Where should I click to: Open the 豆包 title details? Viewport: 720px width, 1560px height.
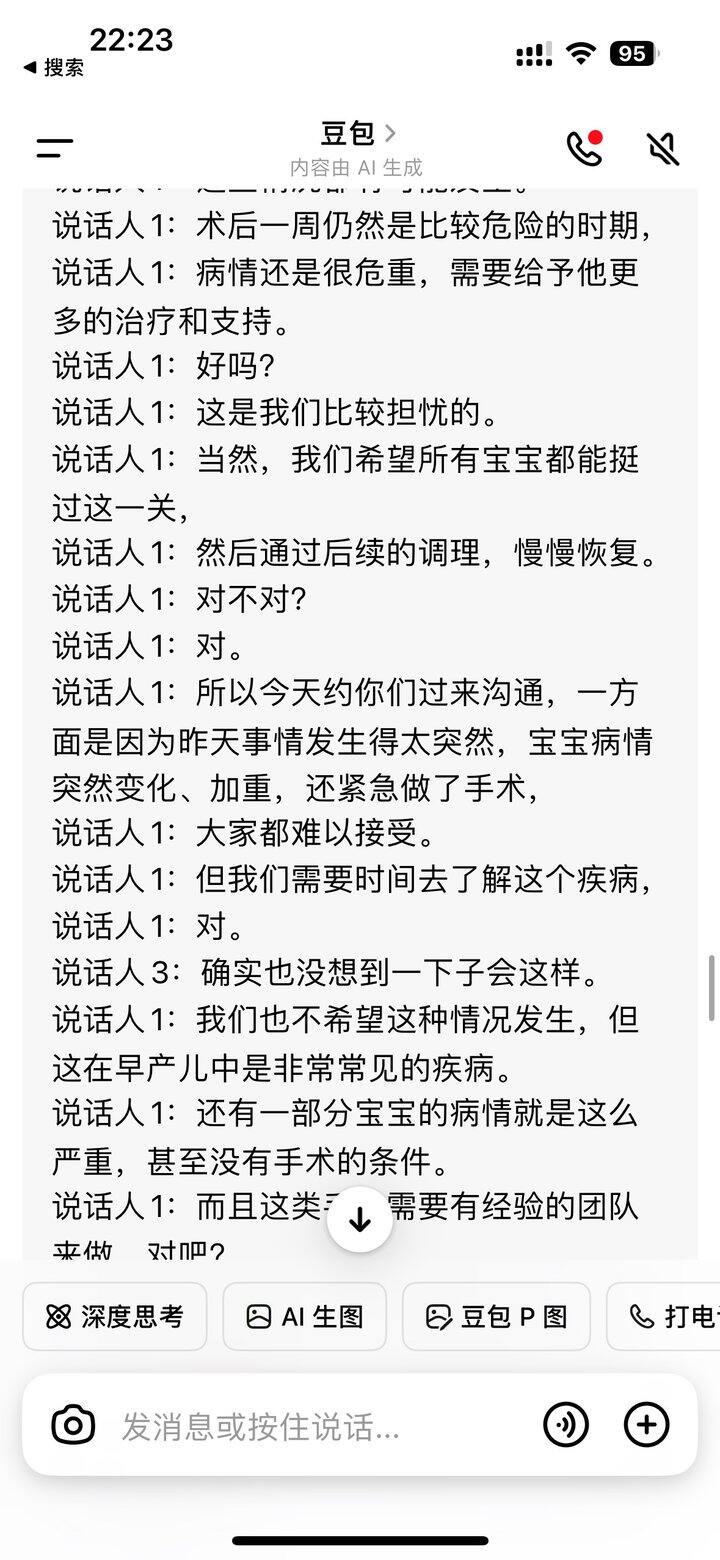(x=357, y=133)
